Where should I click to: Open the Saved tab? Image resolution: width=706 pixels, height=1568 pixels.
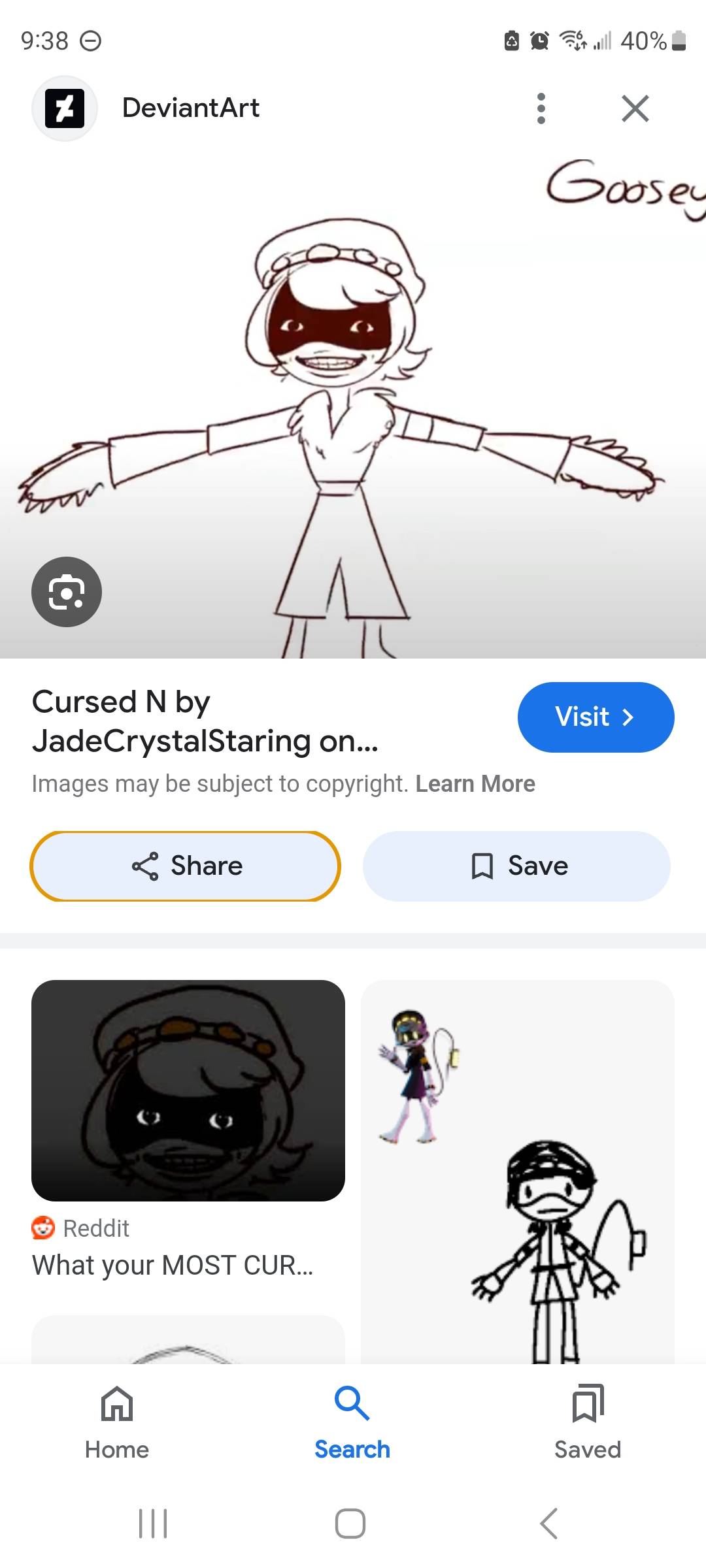(588, 1422)
